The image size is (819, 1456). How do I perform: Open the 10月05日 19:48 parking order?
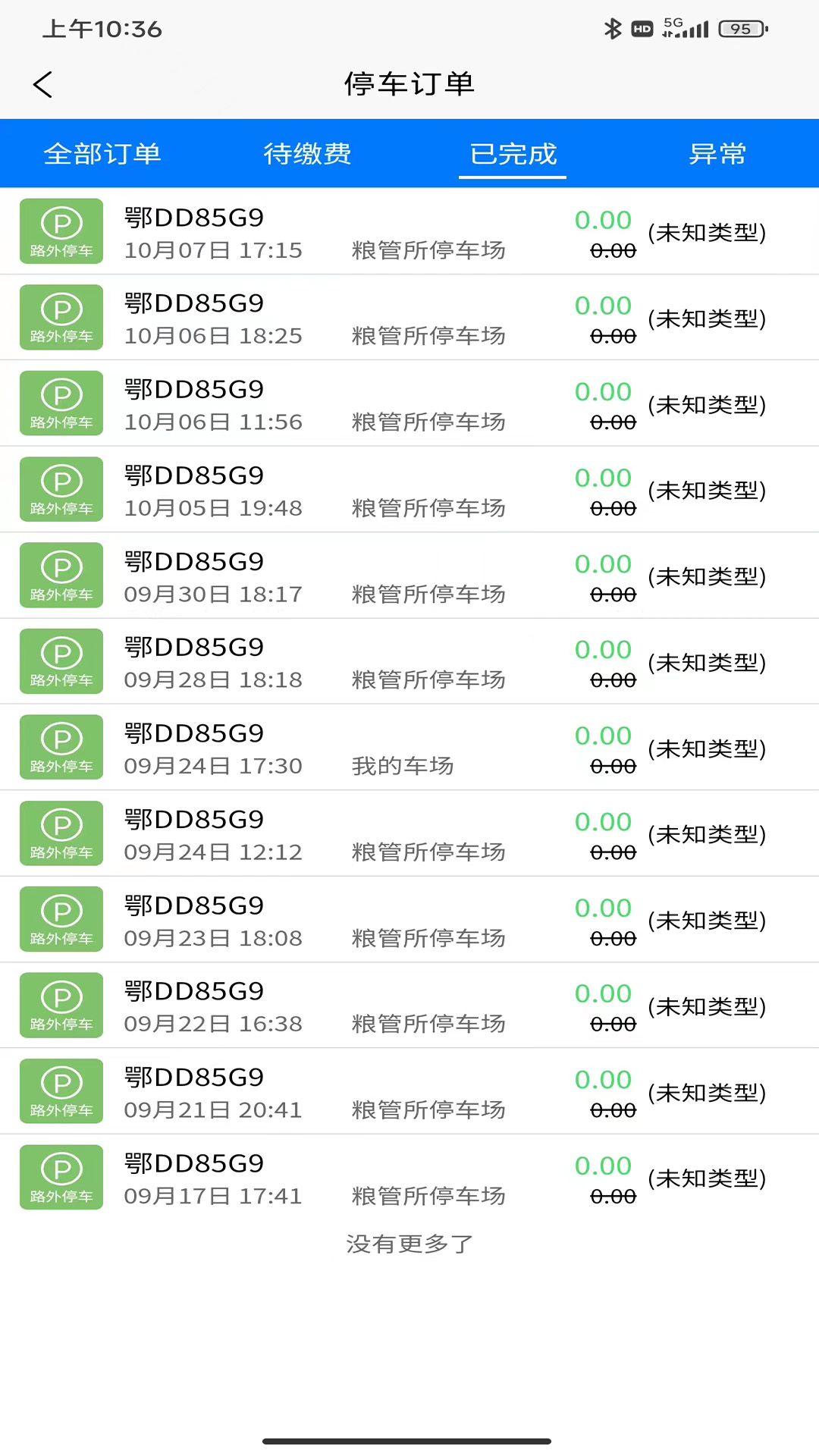(x=409, y=489)
